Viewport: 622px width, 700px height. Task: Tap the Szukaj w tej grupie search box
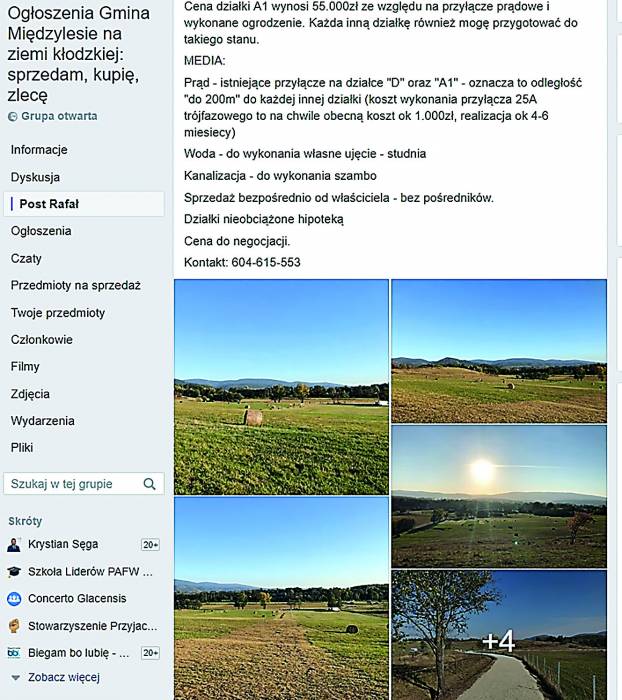tap(75, 484)
